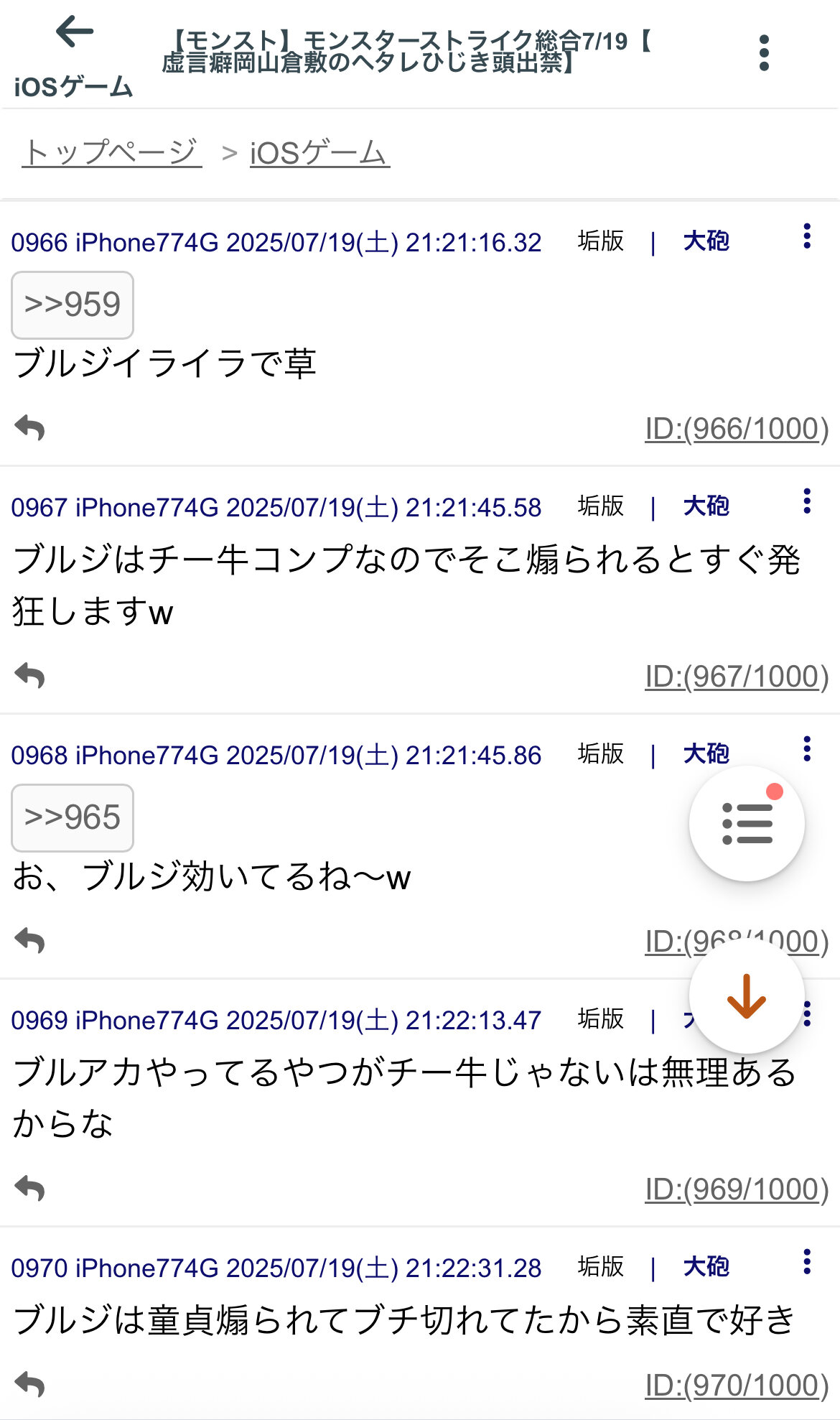Screen dimensions: 840x1420
Task: Open ID:(969/1000) link
Action: coord(737,1189)
